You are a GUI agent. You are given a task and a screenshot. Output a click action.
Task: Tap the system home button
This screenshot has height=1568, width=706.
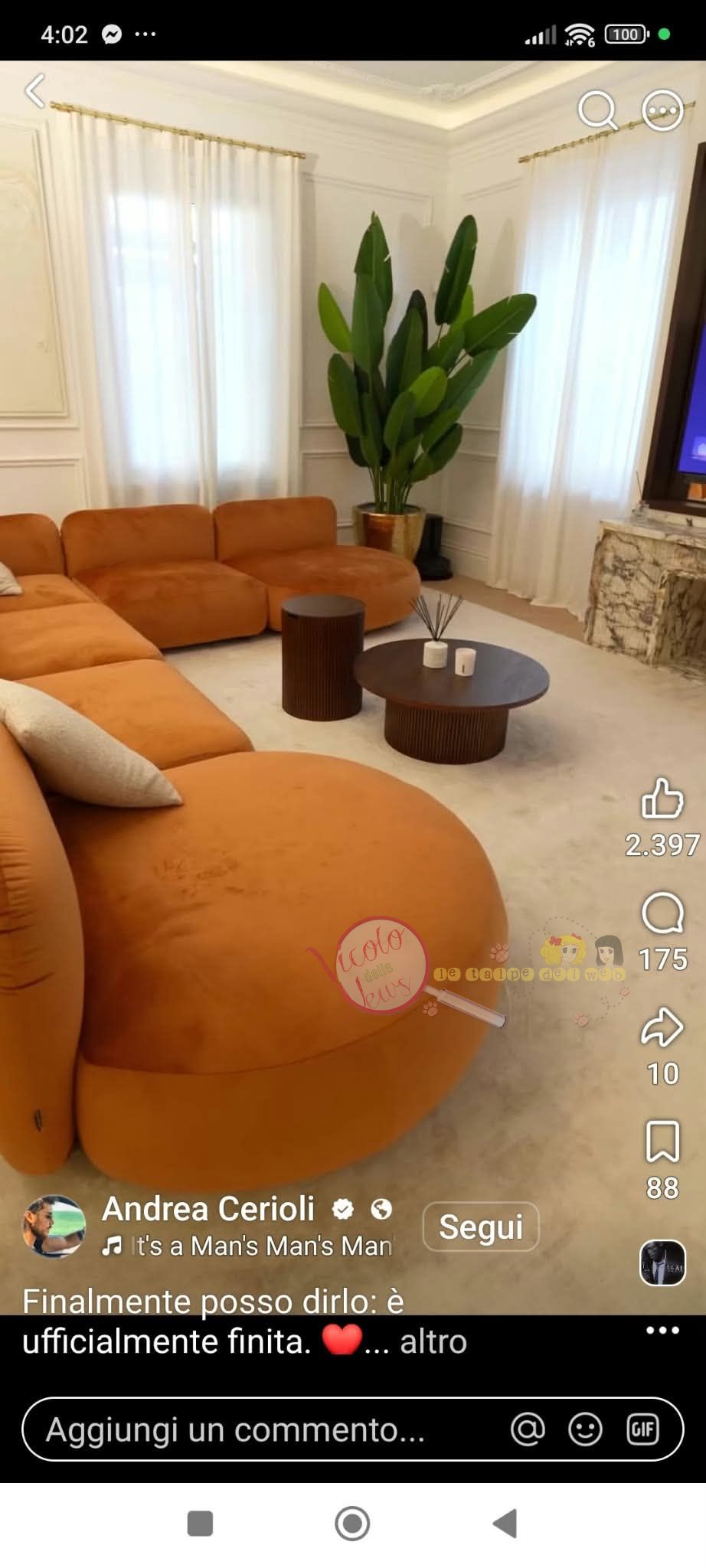click(x=352, y=1524)
